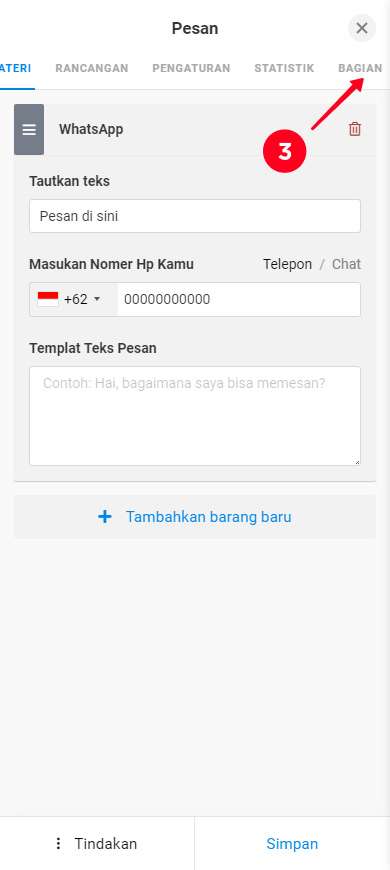Viewport: 390px width, 870px height.
Task: Focus the phone number field
Action: click(239, 300)
